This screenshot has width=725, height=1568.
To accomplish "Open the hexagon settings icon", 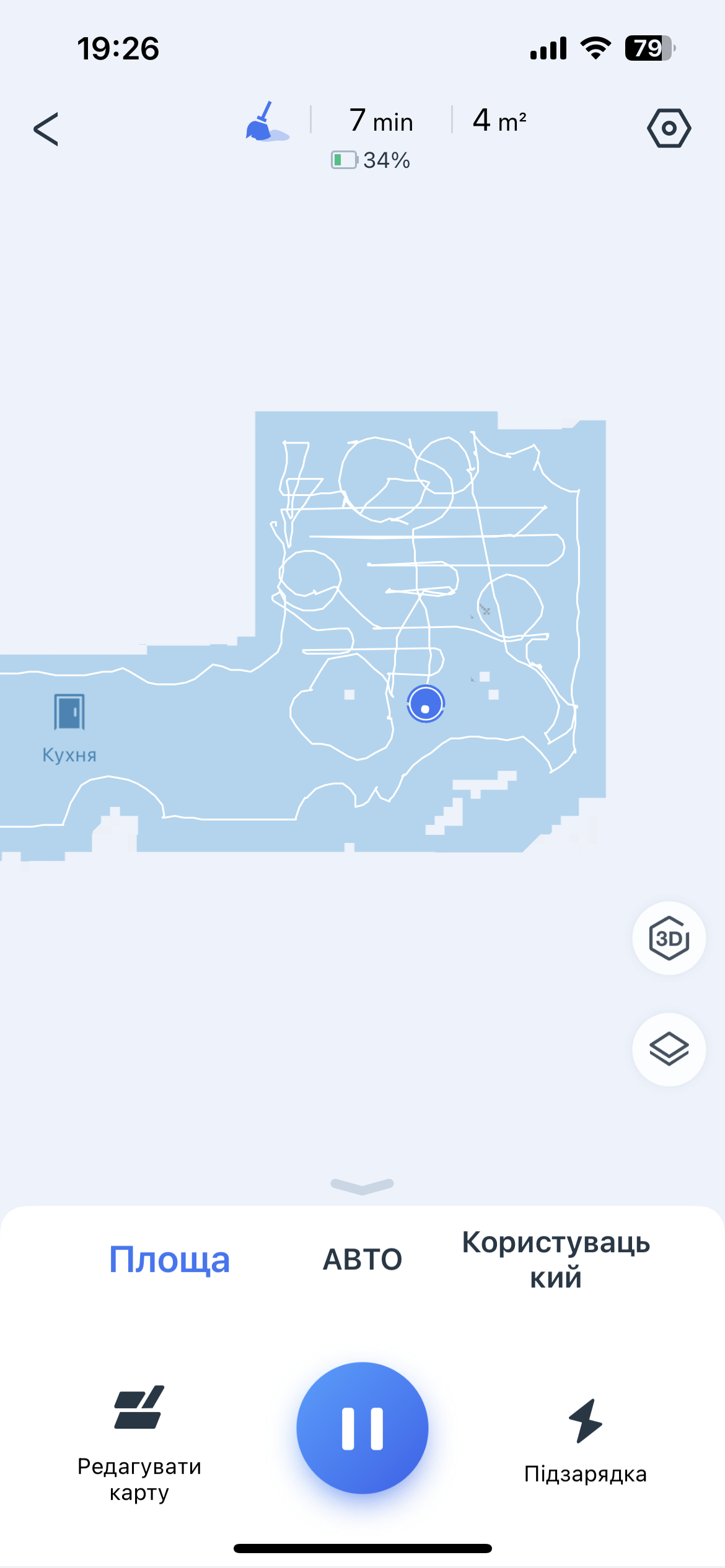I will (x=669, y=128).
